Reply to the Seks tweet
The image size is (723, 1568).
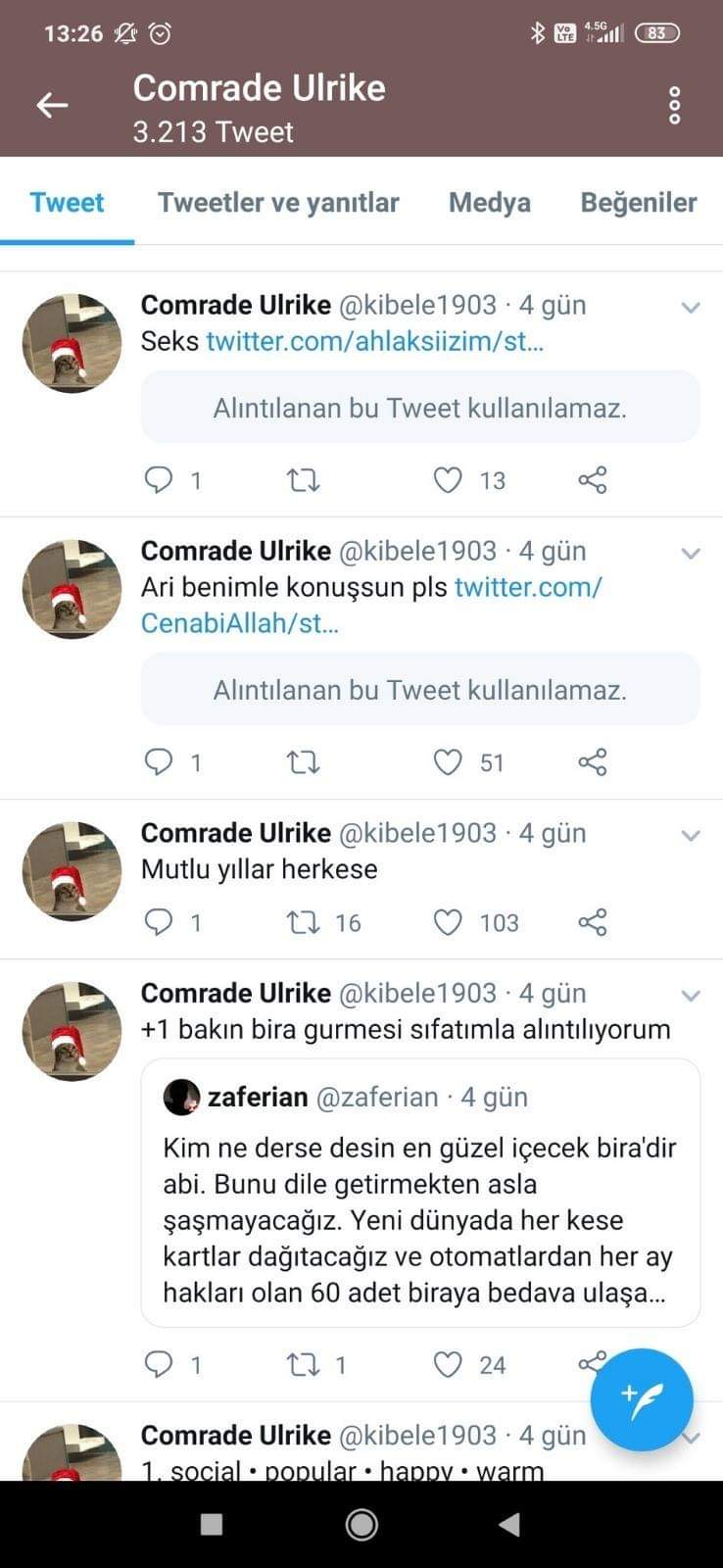click(x=159, y=480)
